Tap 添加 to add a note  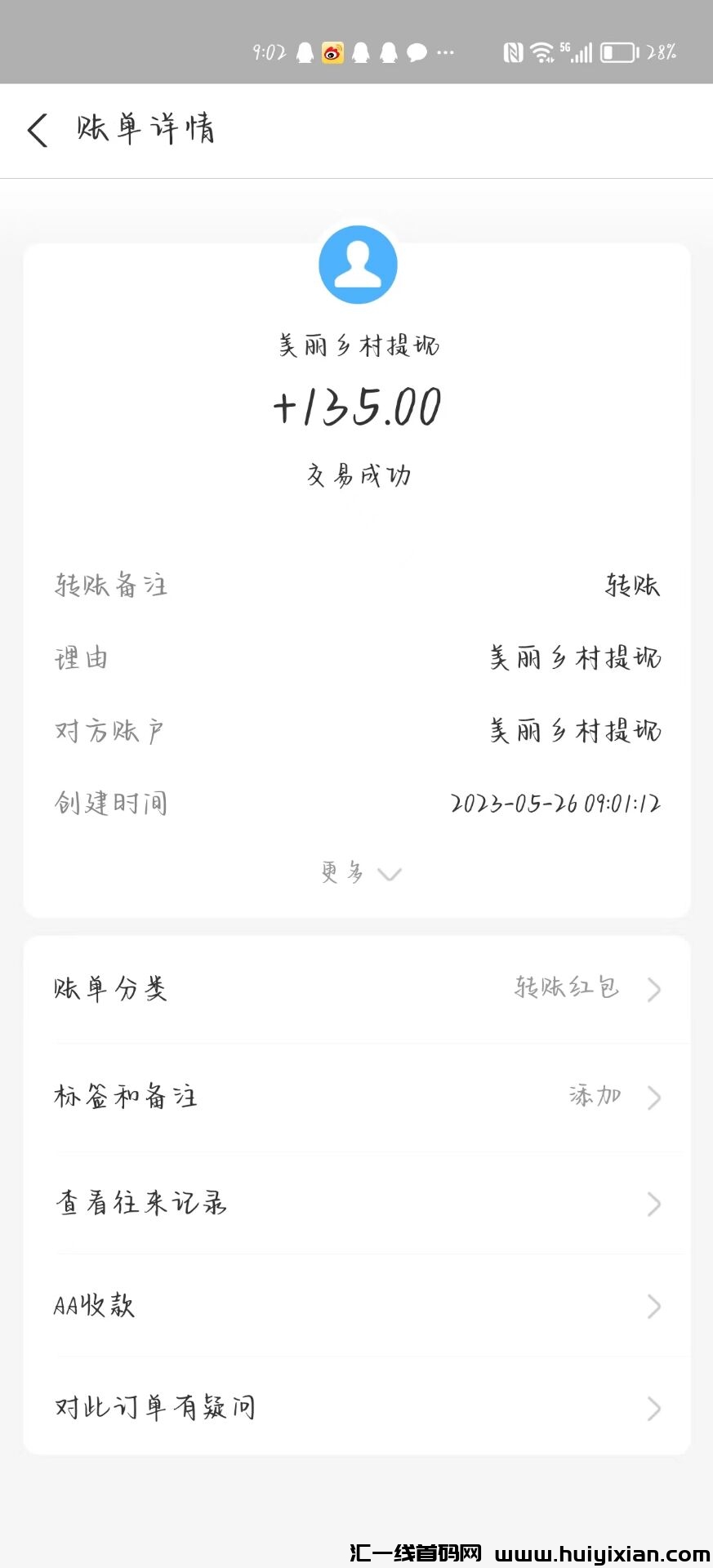click(x=595, y=1096)
